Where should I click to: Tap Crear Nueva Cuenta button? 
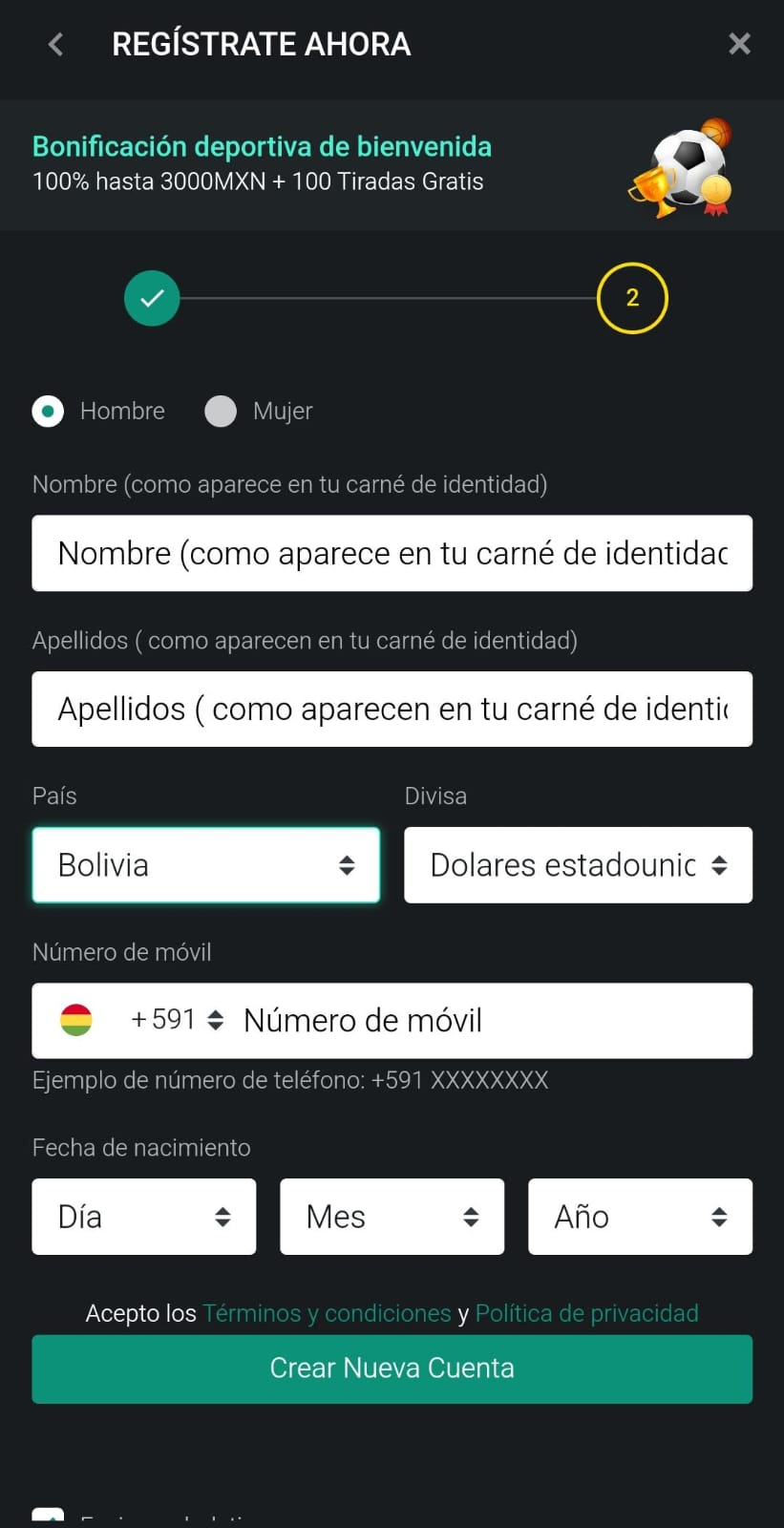[x=392, y=1369]
